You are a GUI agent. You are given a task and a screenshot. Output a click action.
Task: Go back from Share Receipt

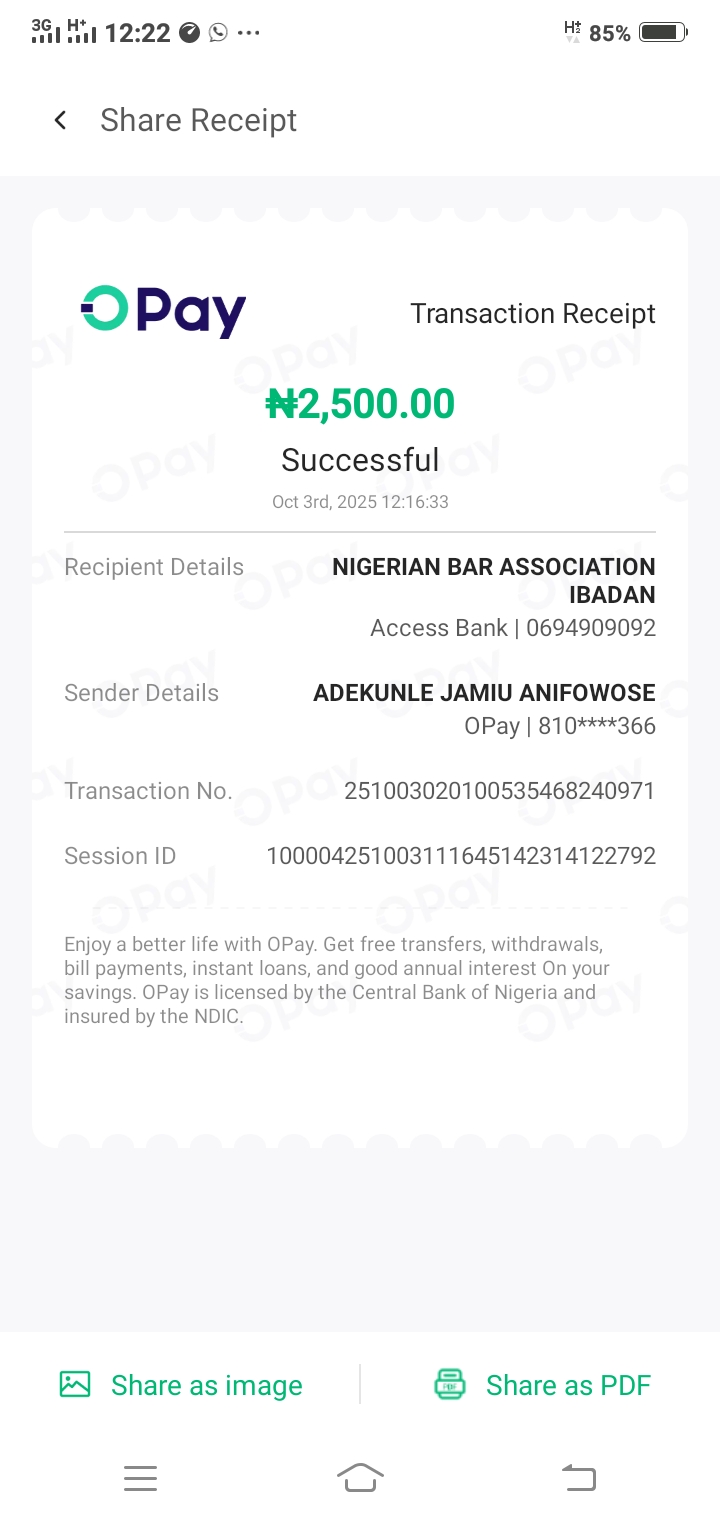61,121
